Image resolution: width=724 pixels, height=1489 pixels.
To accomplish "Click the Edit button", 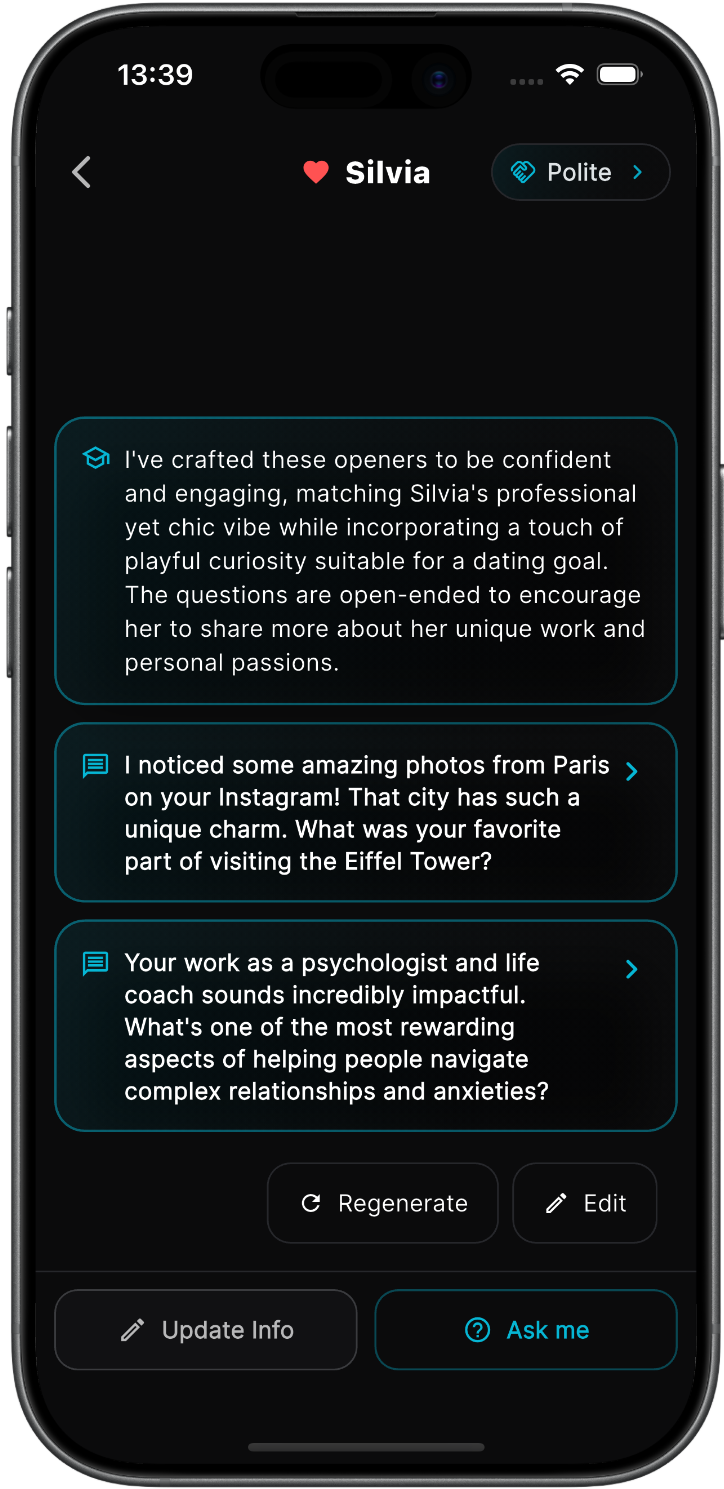I will coord(584,1203).
